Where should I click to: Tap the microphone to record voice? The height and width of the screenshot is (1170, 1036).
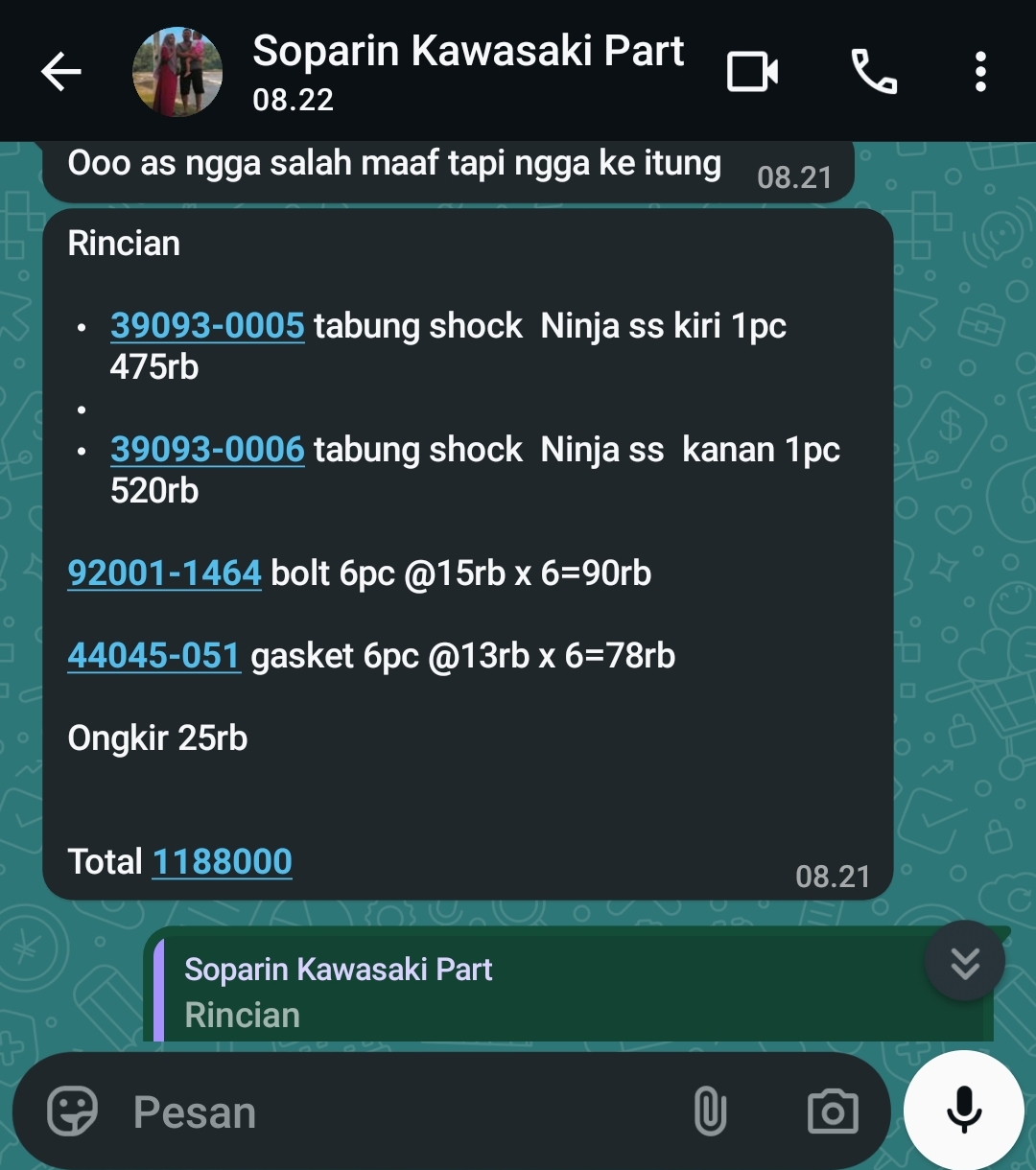963,1111
